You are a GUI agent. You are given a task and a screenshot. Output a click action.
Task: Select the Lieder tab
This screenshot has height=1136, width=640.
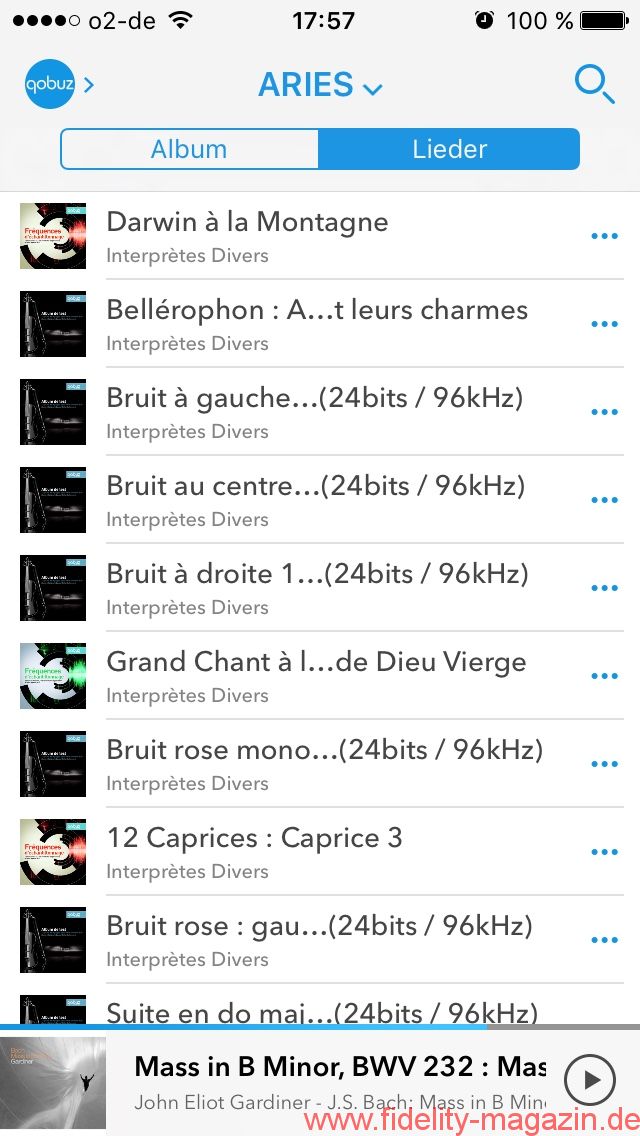pos(449,150)
